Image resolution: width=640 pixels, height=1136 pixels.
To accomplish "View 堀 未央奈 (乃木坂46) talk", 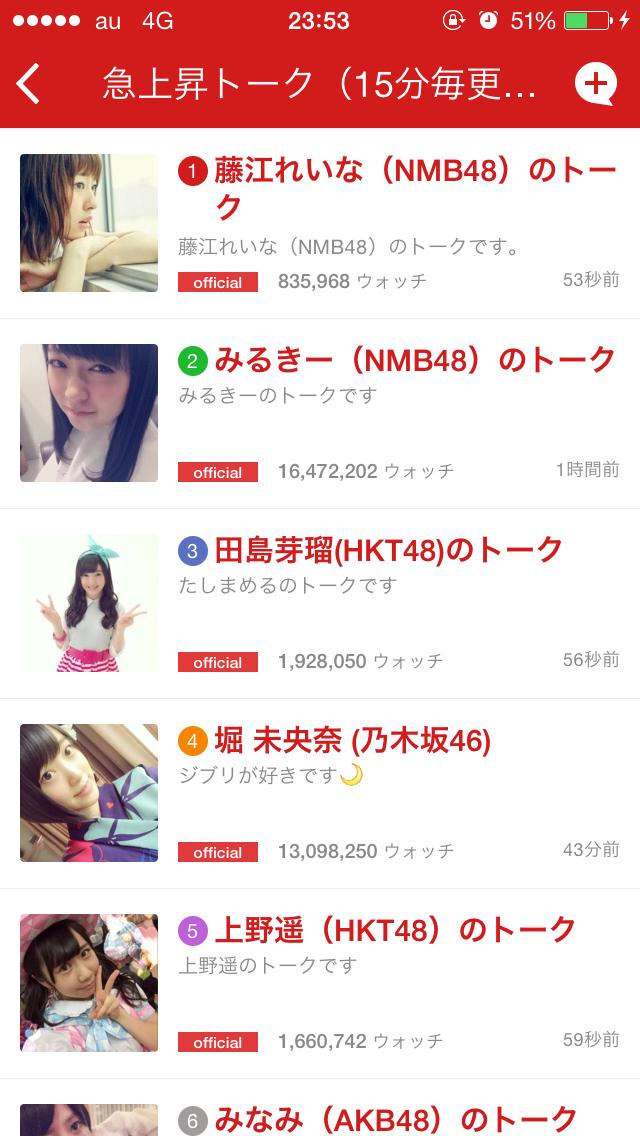I will coord(352,741).
